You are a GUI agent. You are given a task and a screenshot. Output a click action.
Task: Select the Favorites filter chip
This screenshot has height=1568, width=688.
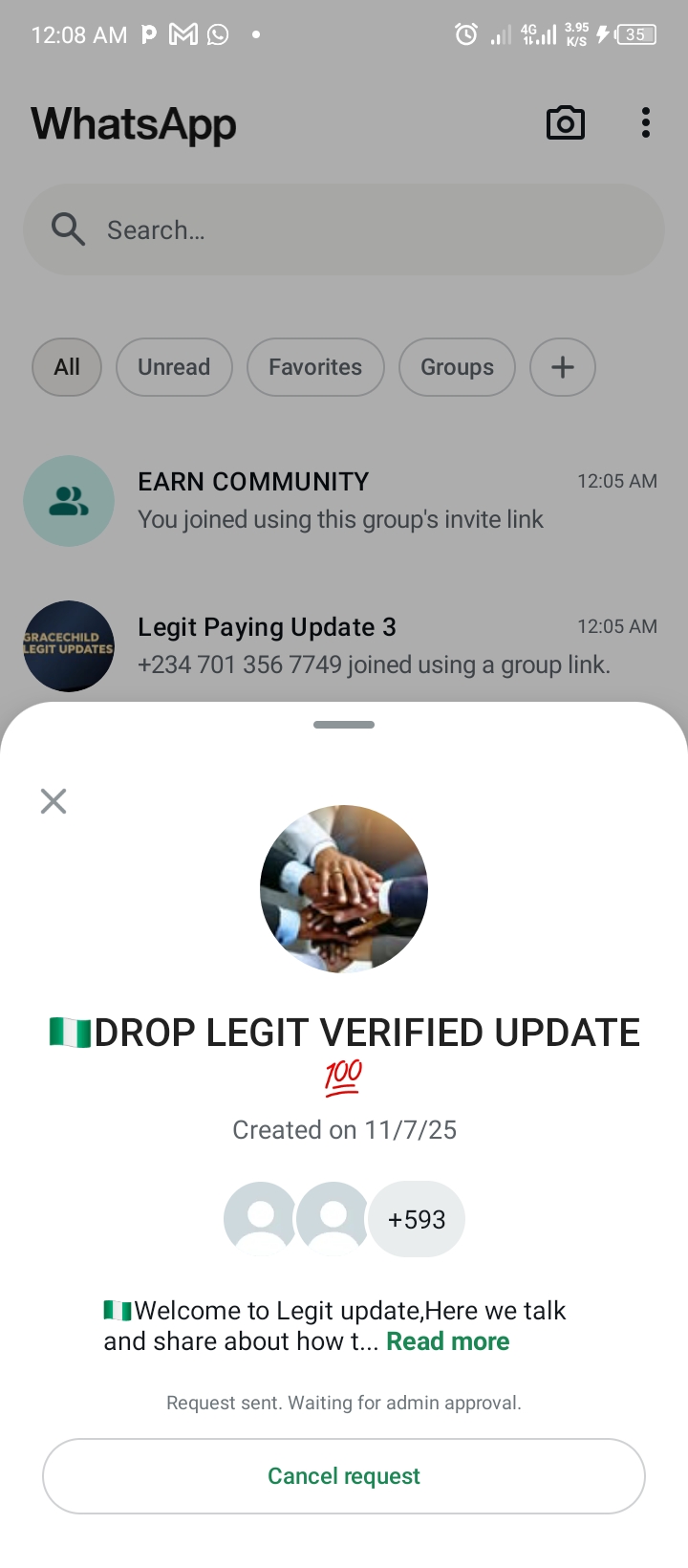click(x=315, y=367)
